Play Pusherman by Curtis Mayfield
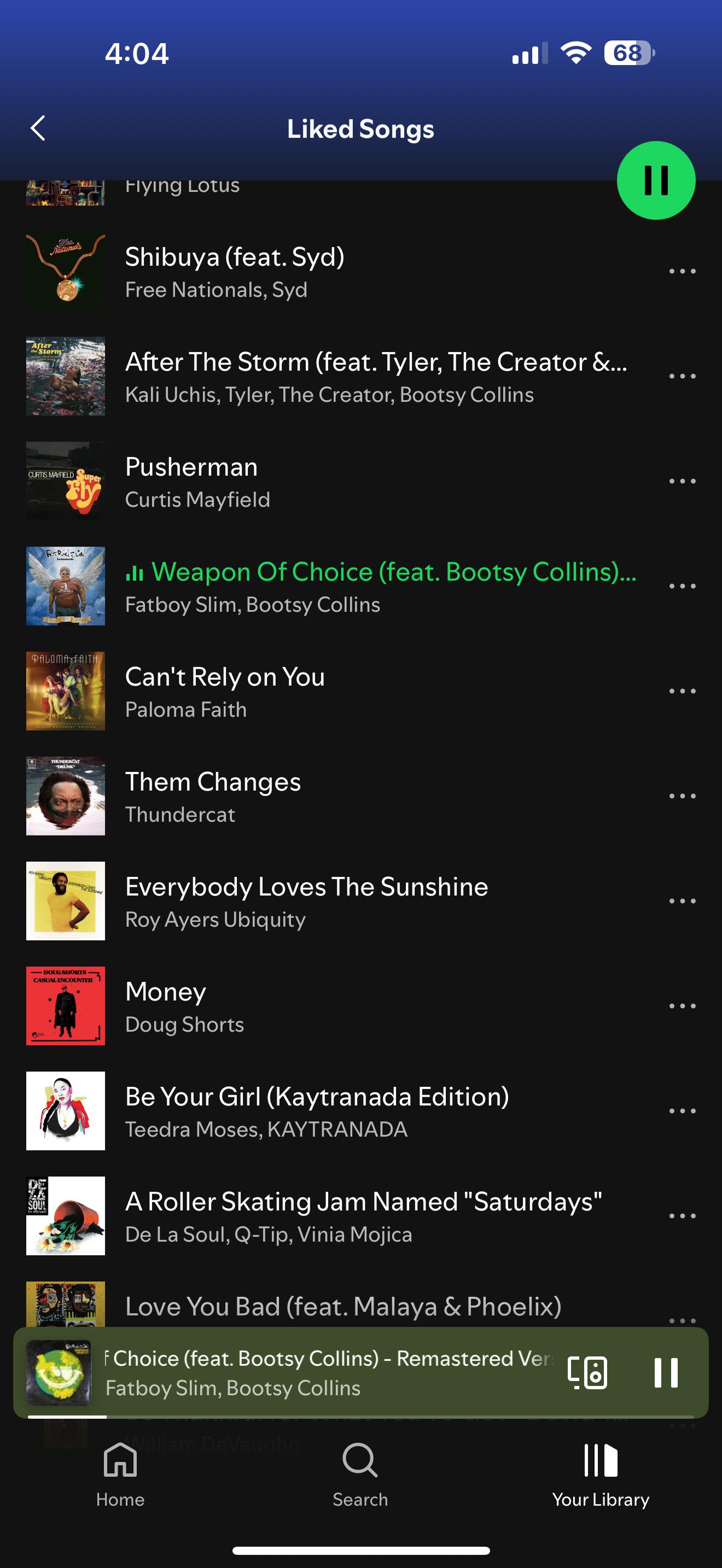 (191, 482)
